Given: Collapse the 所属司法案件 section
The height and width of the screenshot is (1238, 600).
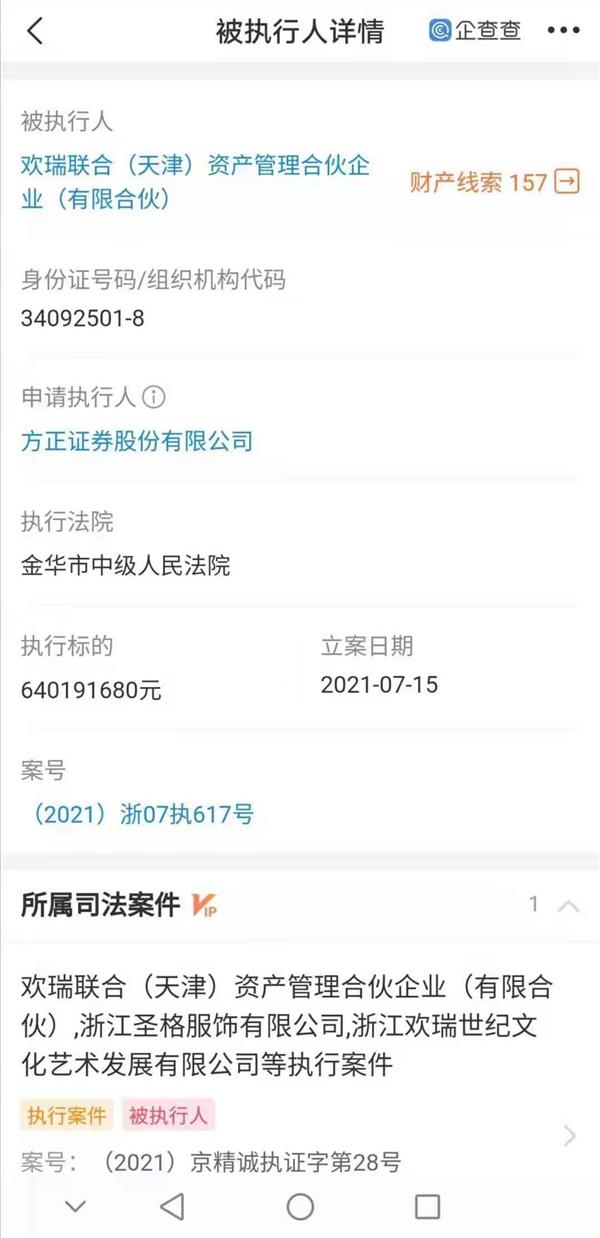Looking at the screenshot, I should 568,906.
